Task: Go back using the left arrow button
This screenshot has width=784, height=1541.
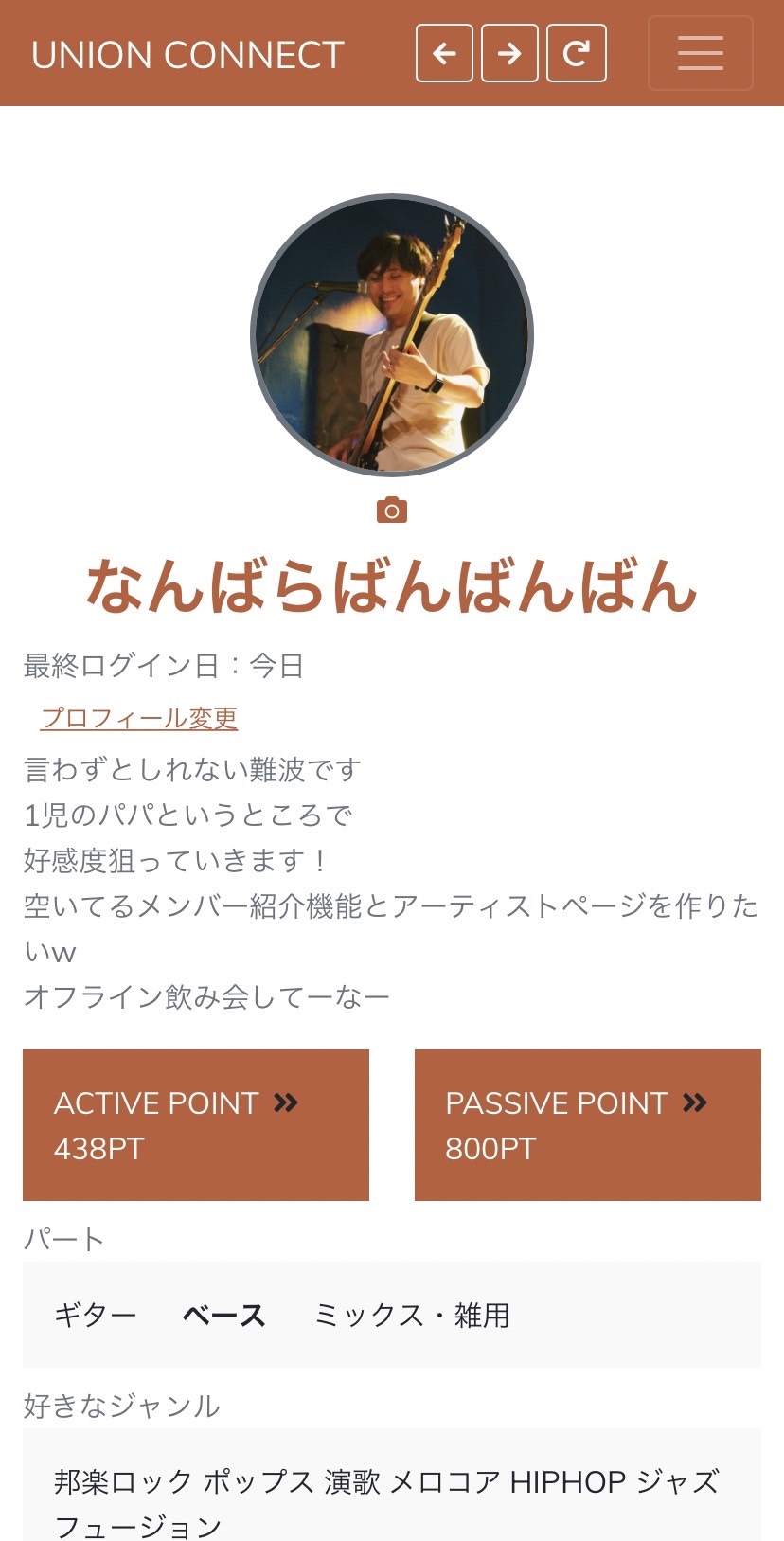Action: tap(444, 54)
